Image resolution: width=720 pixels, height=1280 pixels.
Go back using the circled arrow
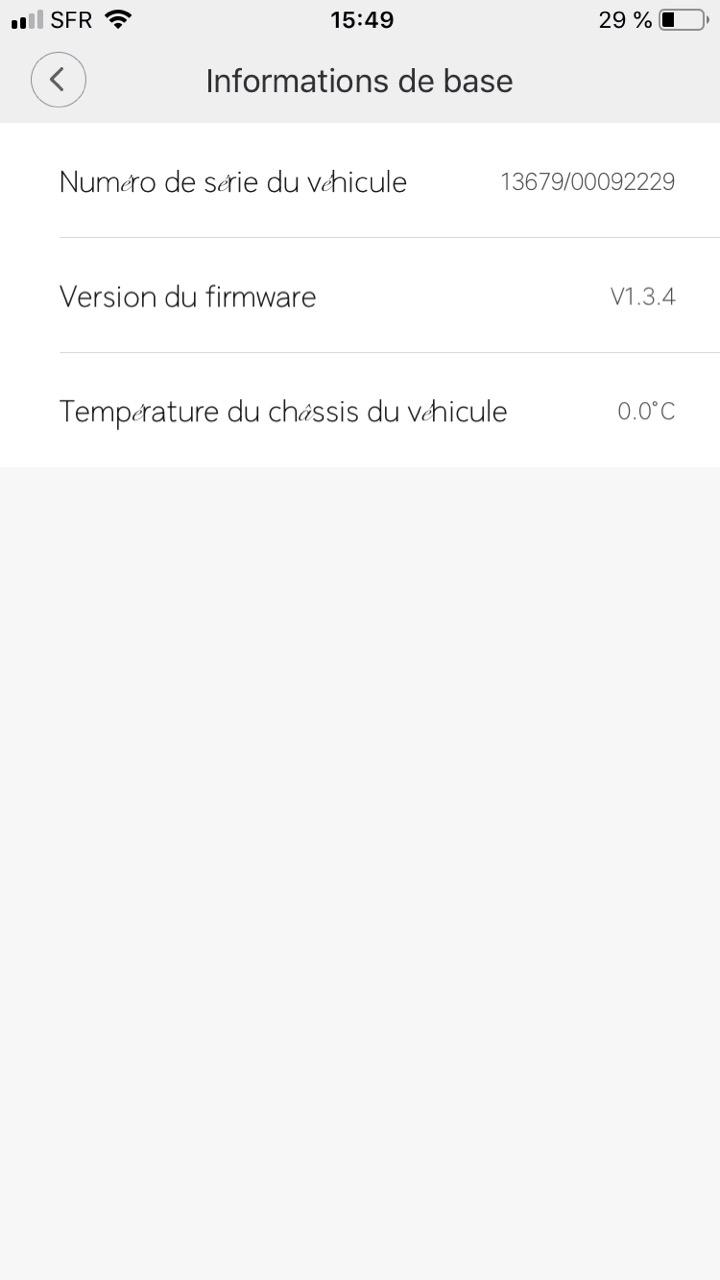[x=58, y=80]
